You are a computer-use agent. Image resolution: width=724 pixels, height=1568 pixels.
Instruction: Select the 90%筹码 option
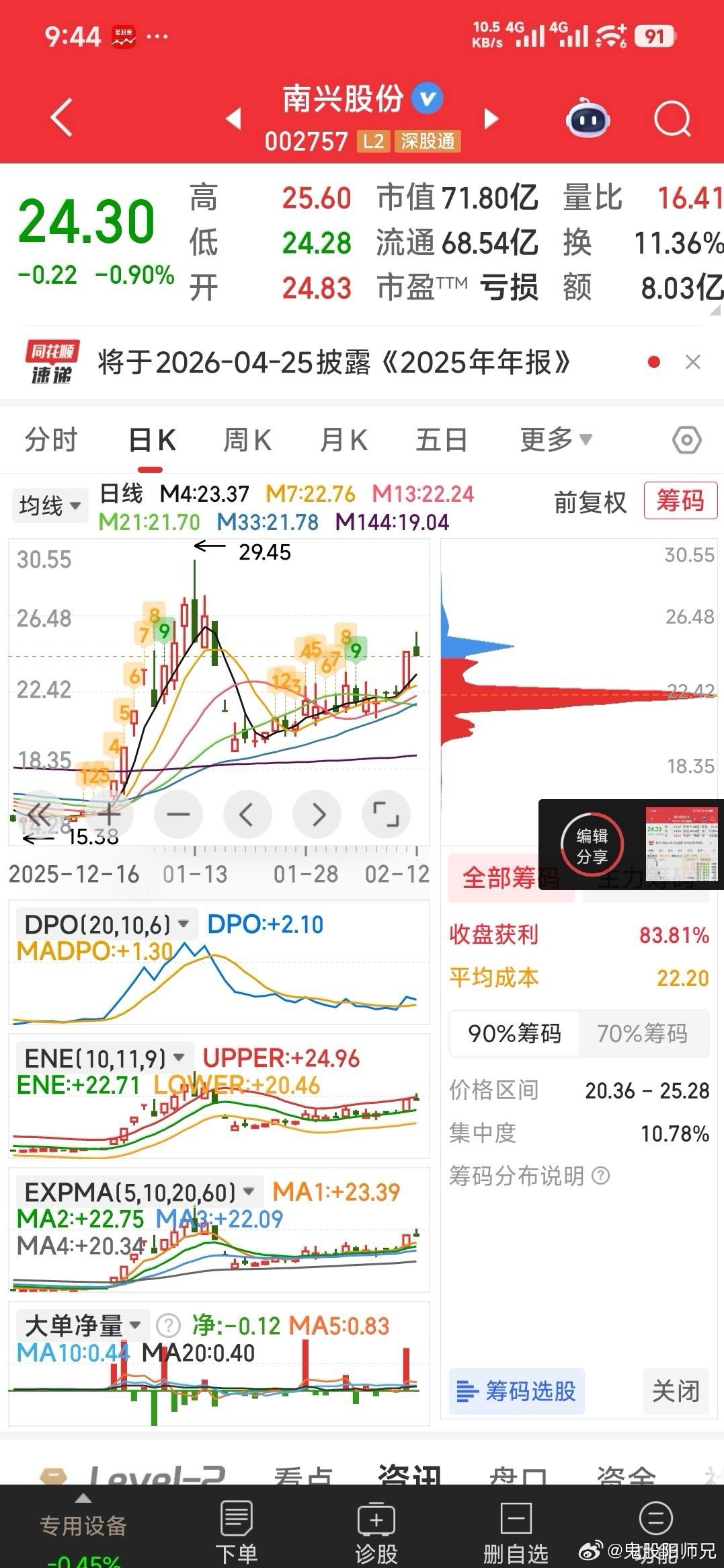[x=514, y=1035]
